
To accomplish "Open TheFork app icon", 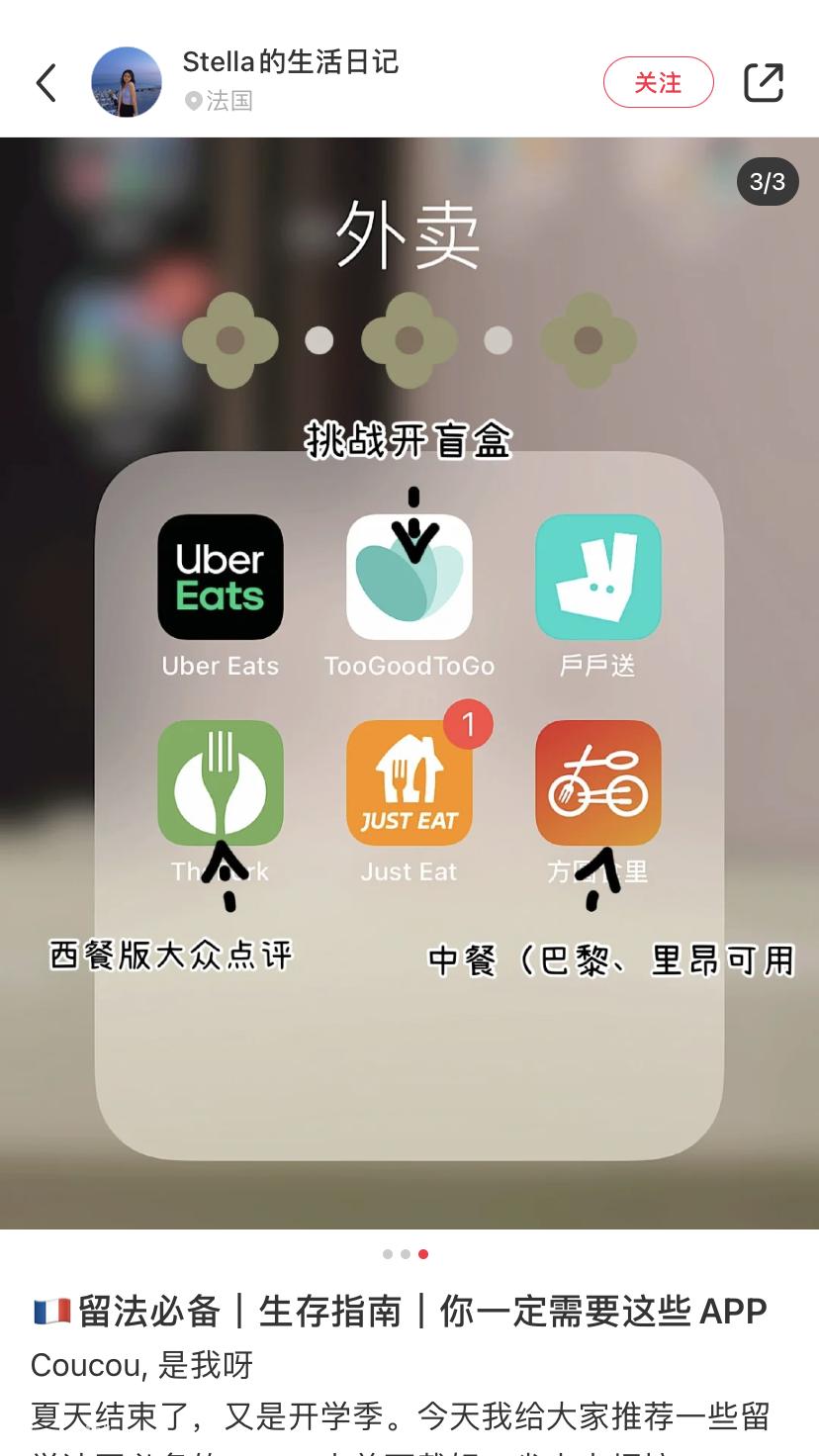I will coord(219,782).
